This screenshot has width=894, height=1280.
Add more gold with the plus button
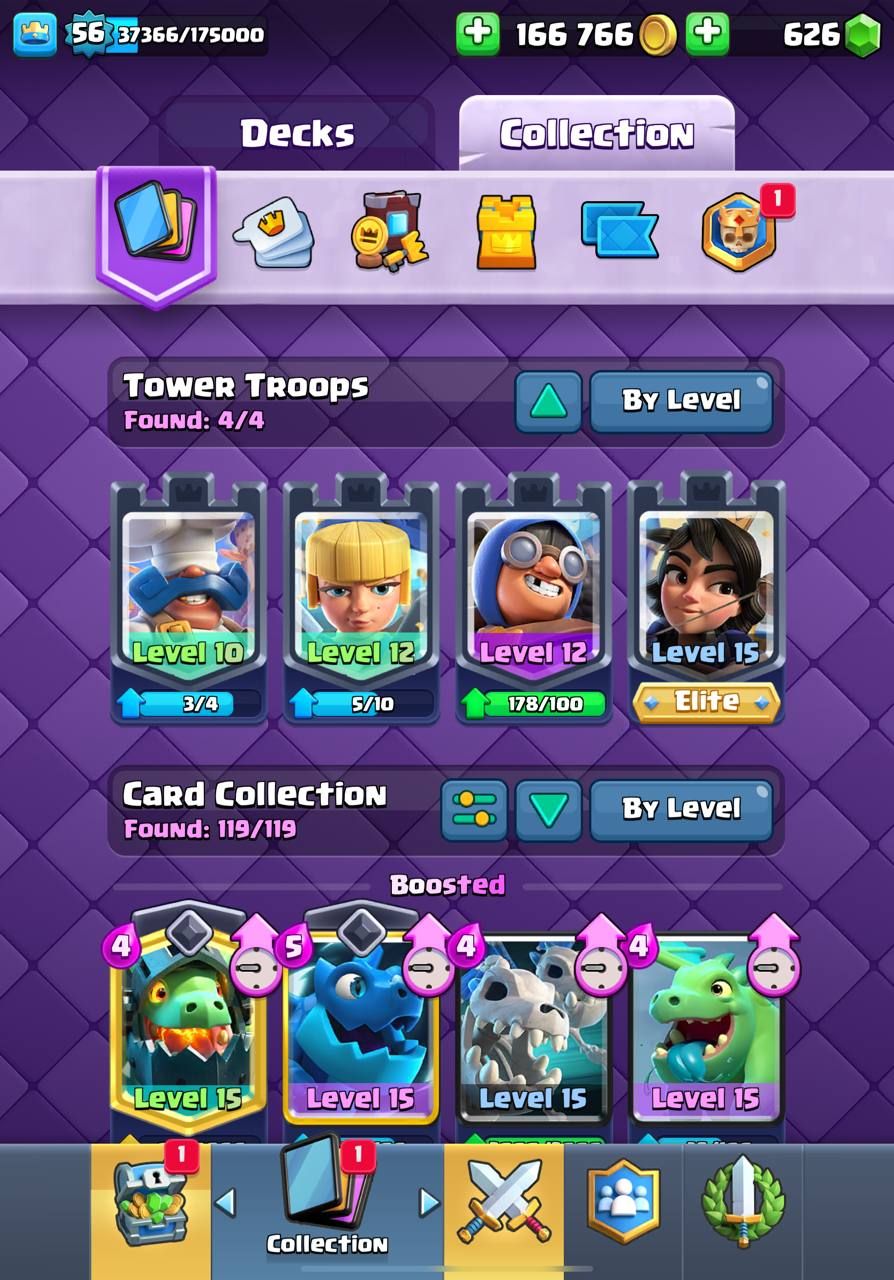(478, 34)
